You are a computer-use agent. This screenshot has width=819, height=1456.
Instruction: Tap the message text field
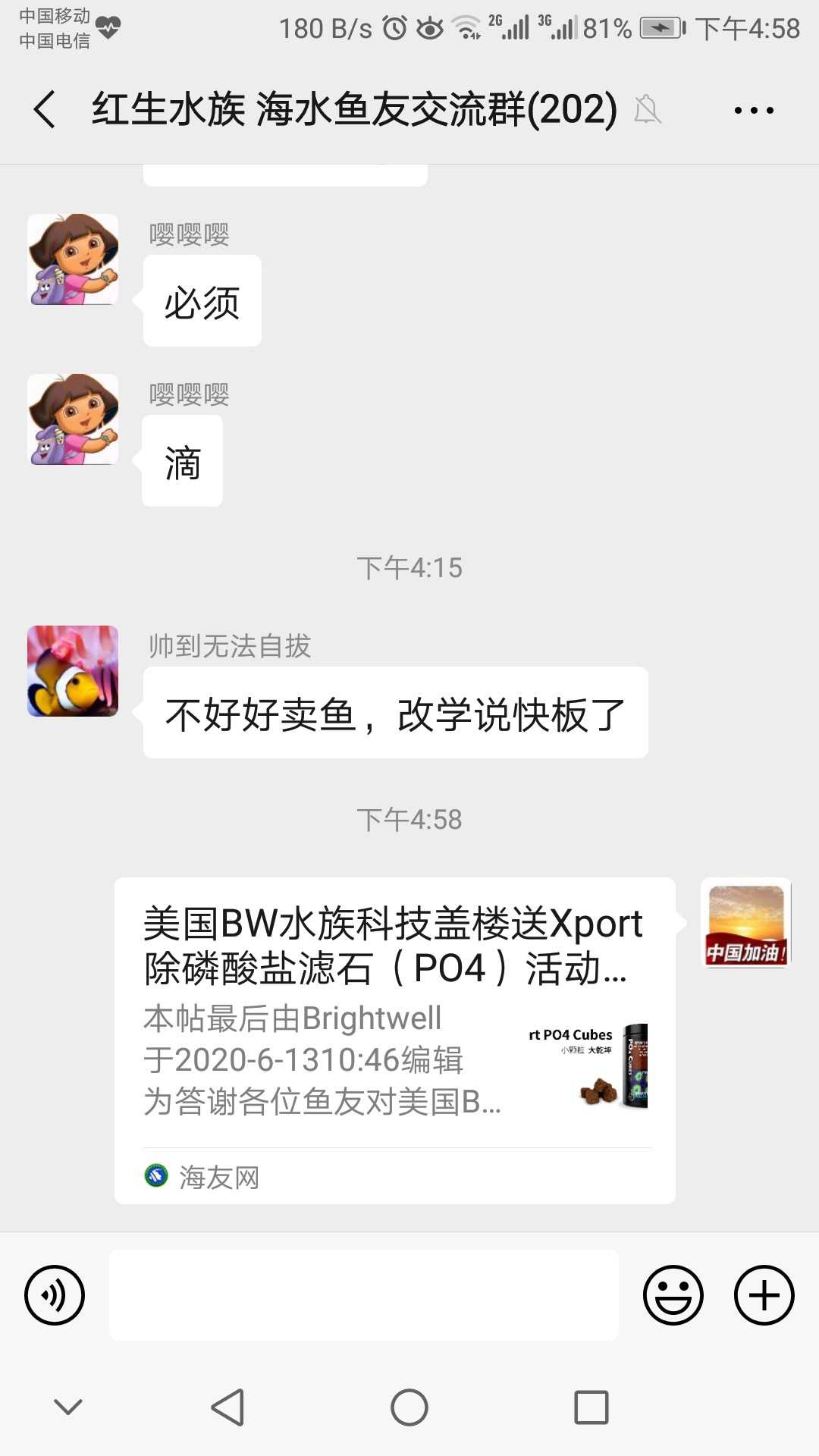364,1294
